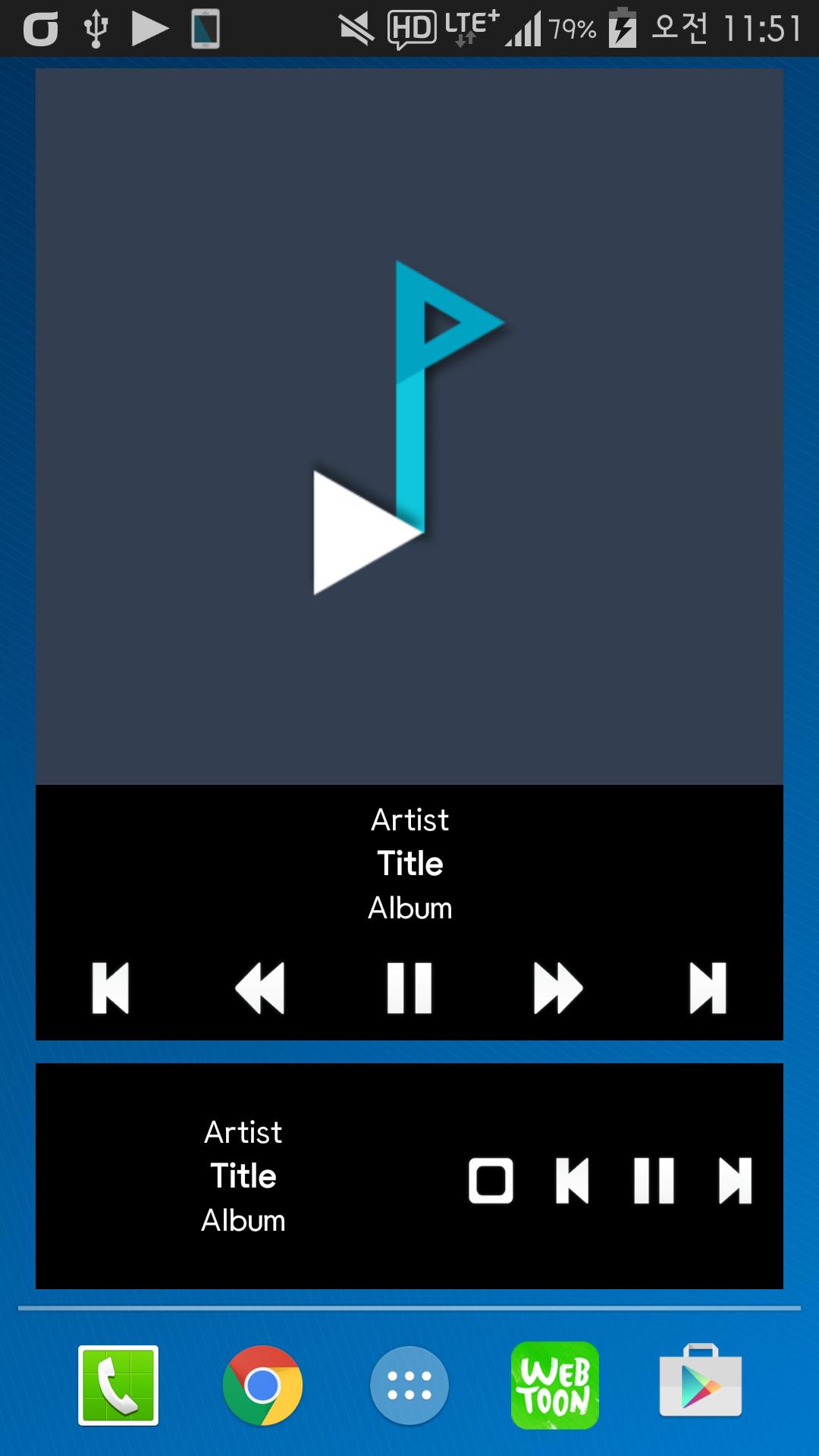Tap the Title label in the top widget
This screenshot has height=1456, width=819.
click(x=409, y=863)
